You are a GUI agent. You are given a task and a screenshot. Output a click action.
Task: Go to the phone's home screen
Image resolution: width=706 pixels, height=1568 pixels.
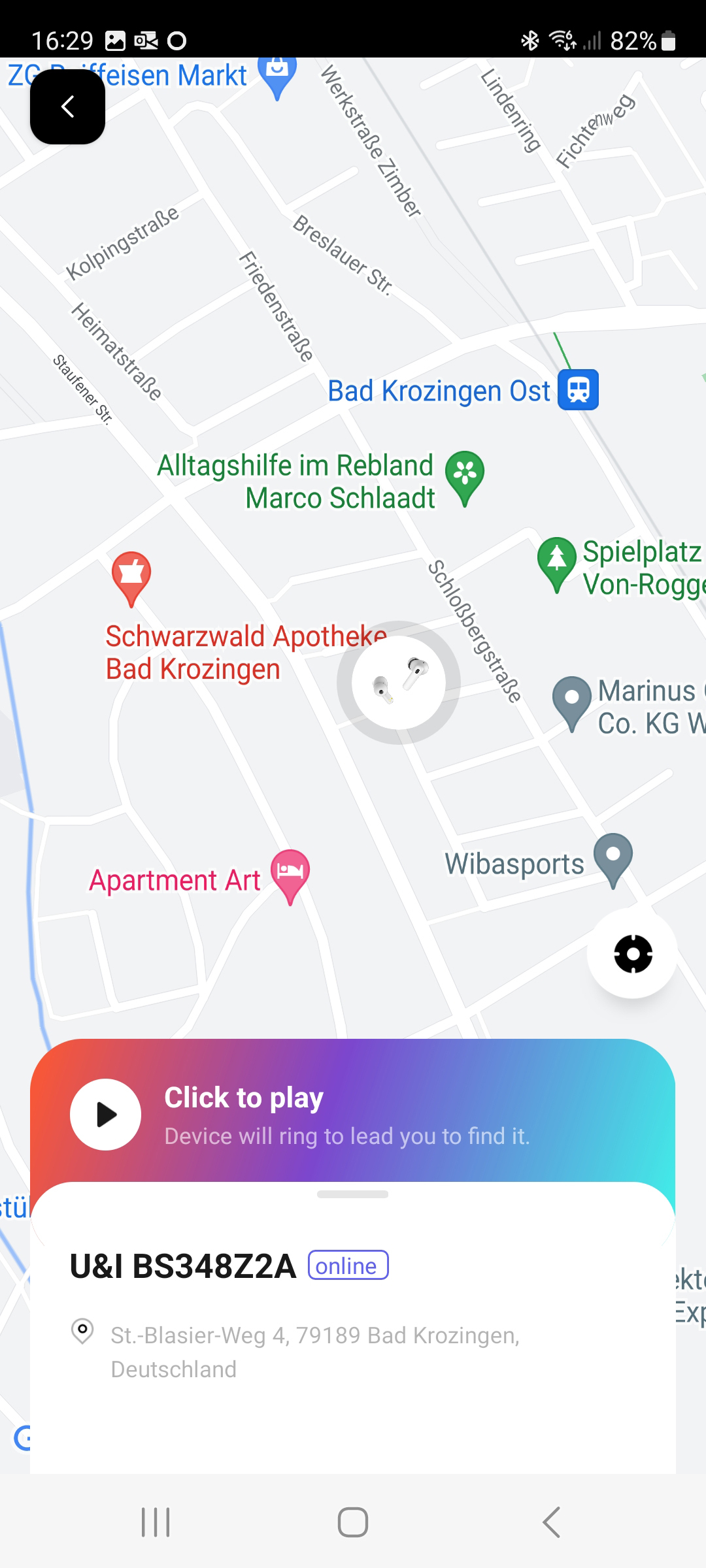click(353, 1522)
